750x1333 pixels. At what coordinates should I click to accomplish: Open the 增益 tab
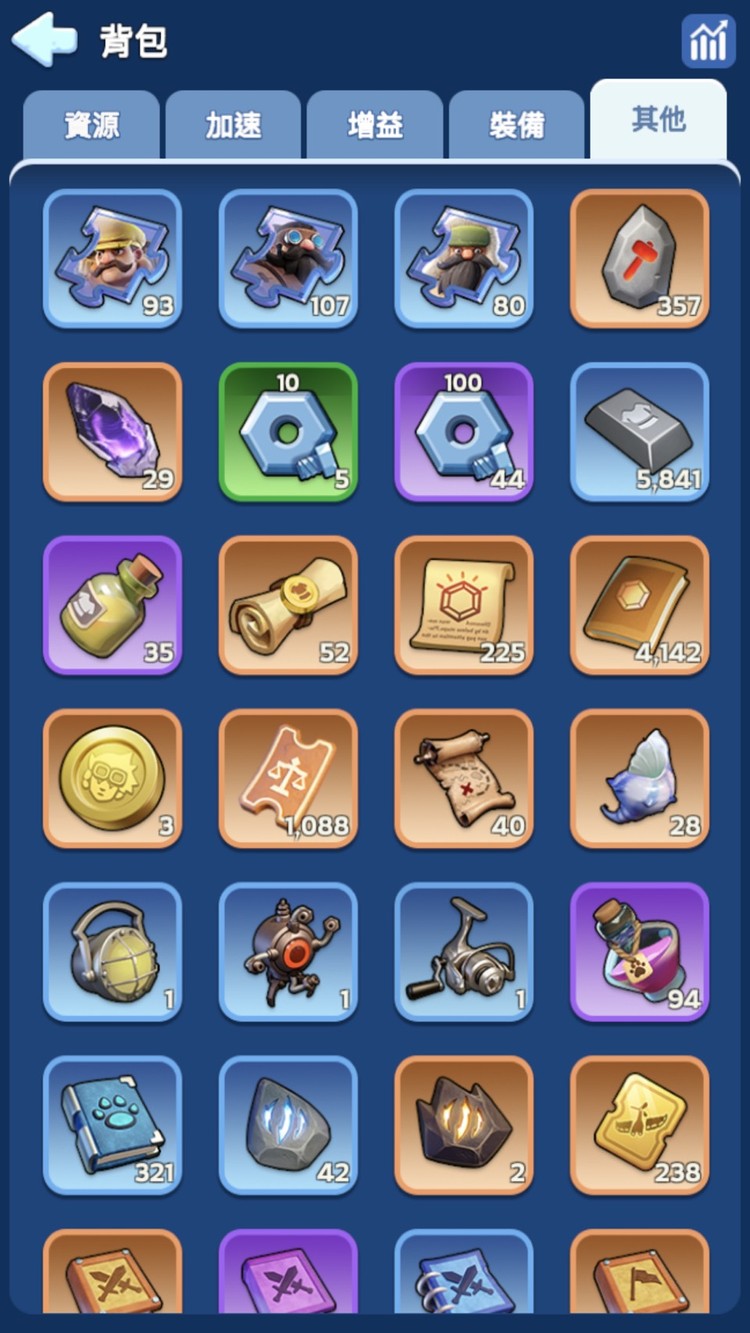pos(375,125)
